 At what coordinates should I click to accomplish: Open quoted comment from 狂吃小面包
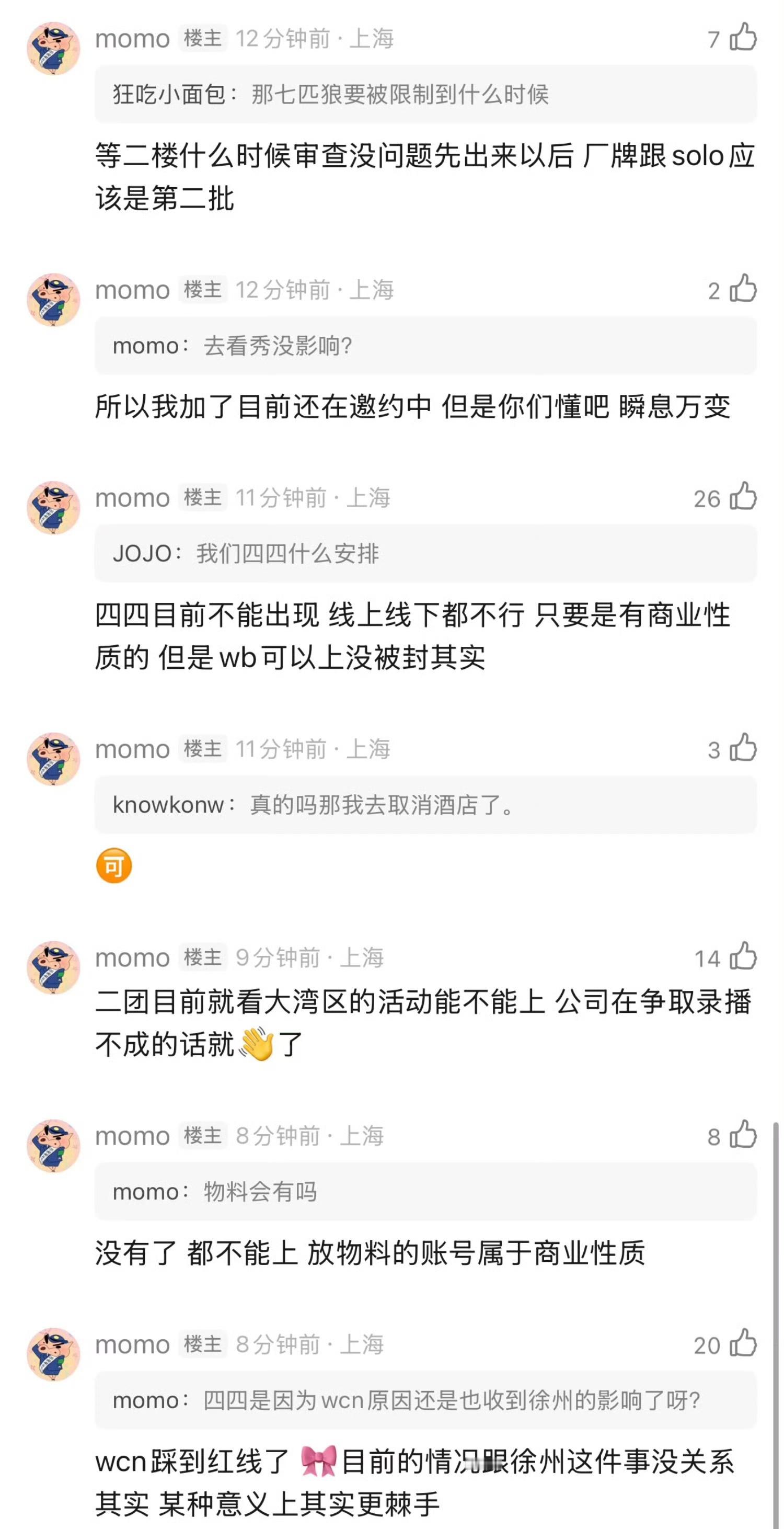point(425,94)
